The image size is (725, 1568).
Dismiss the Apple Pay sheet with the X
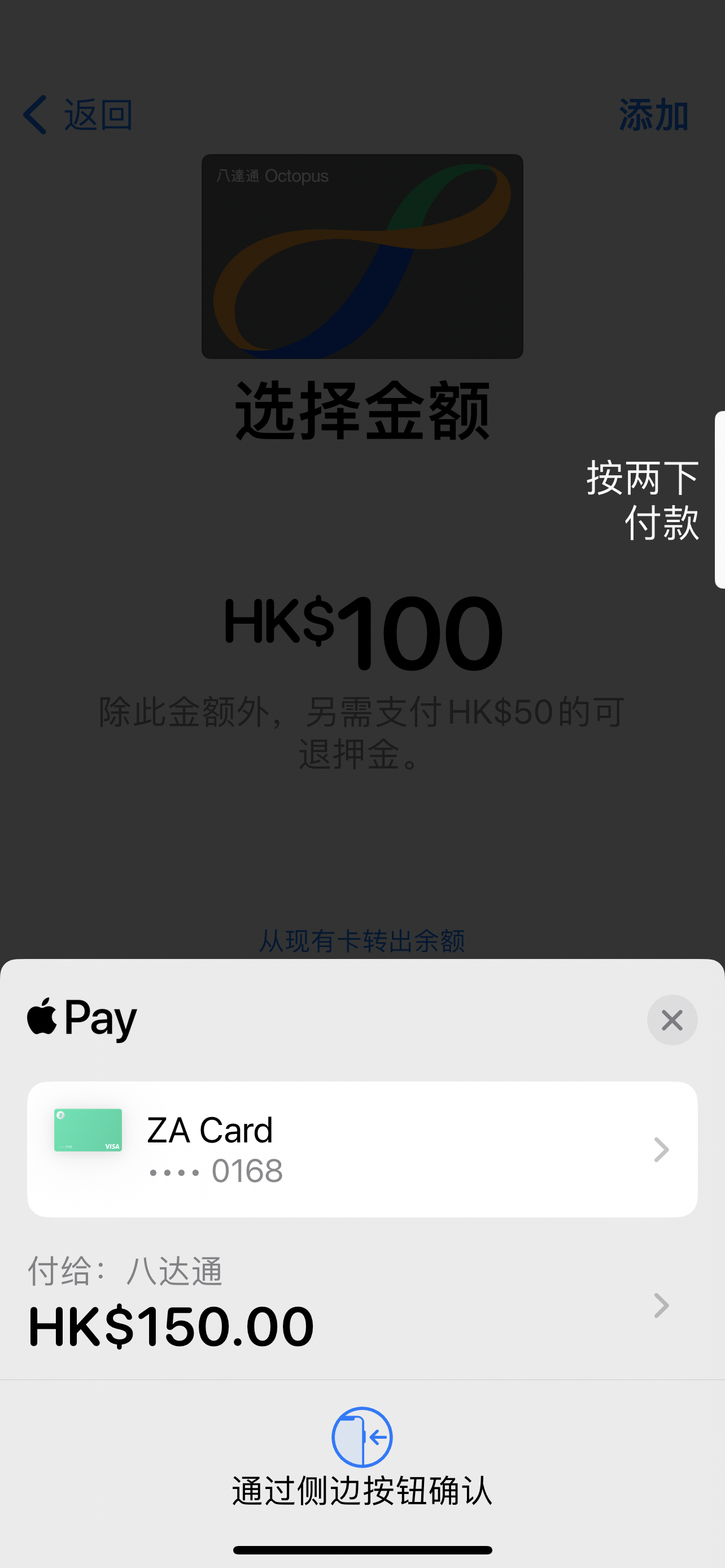tap(672, 1020)
